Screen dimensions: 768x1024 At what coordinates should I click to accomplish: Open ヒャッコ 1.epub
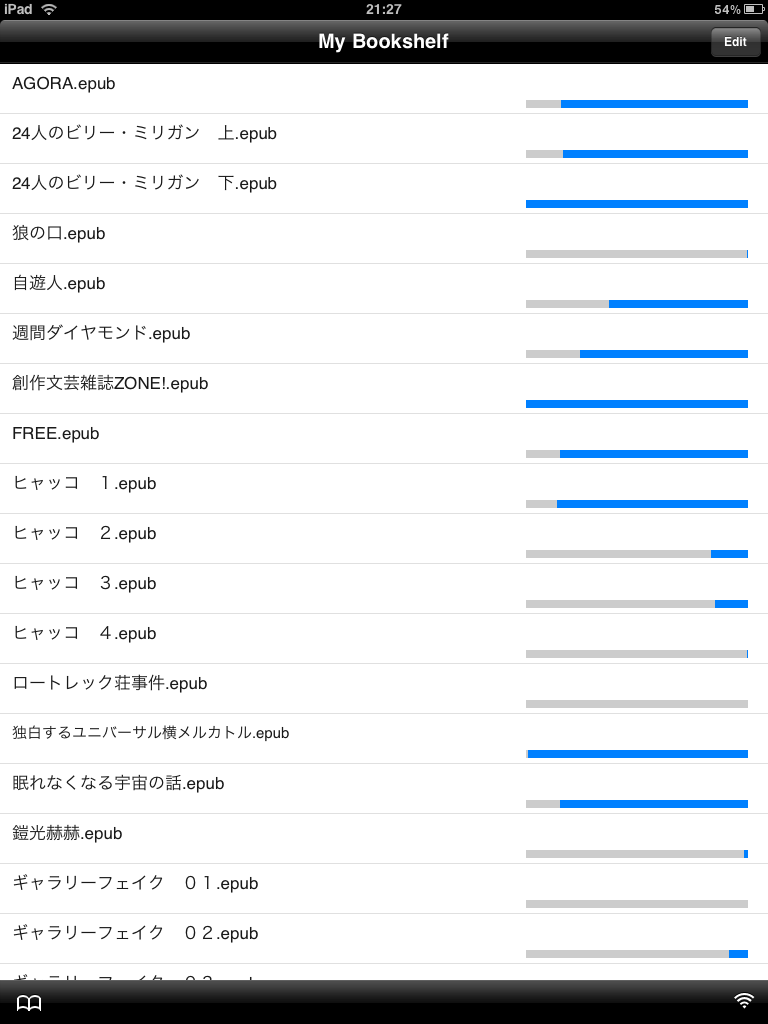[84, 484]
